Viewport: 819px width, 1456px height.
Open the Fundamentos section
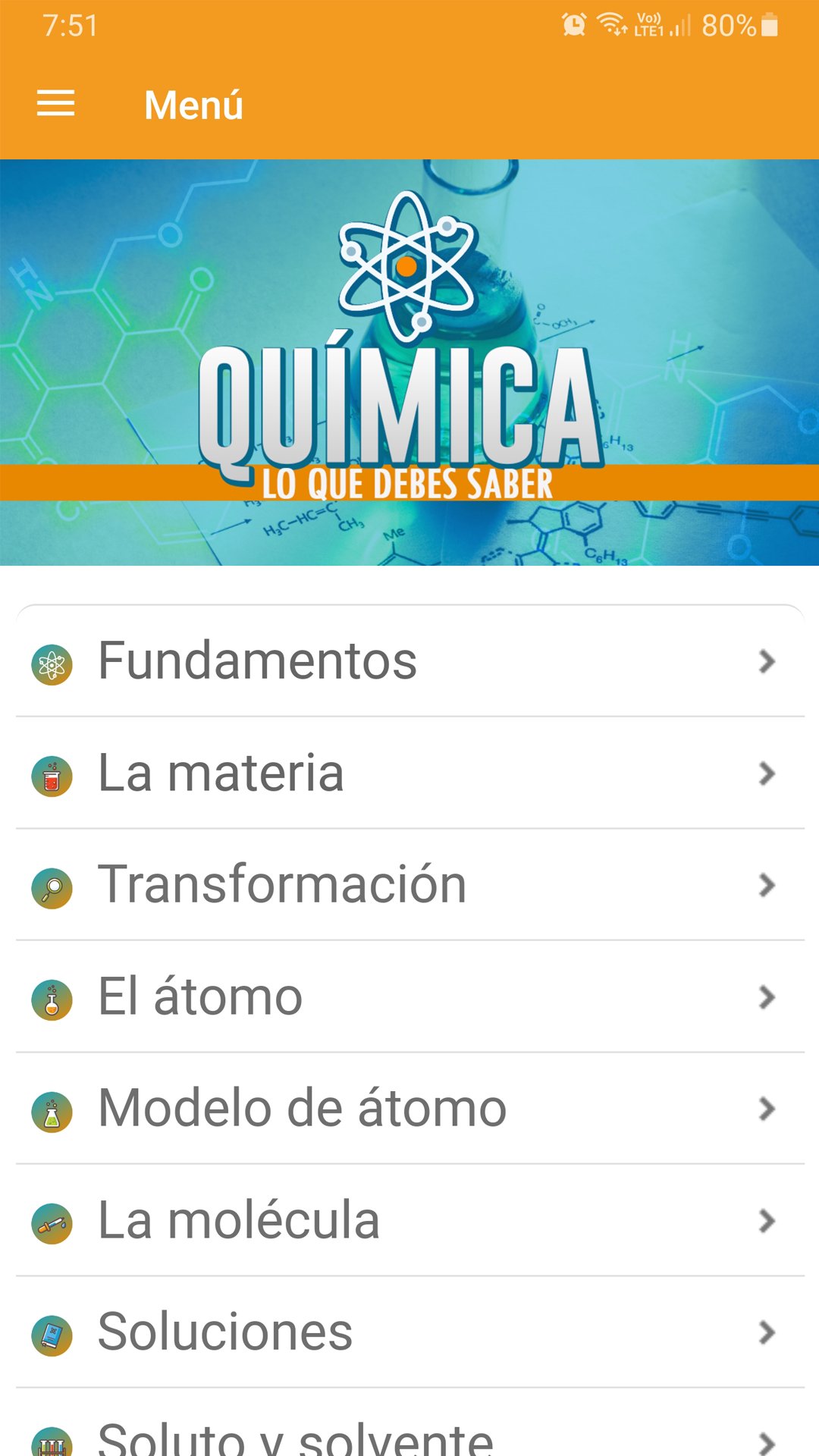(x=409, y=661)
